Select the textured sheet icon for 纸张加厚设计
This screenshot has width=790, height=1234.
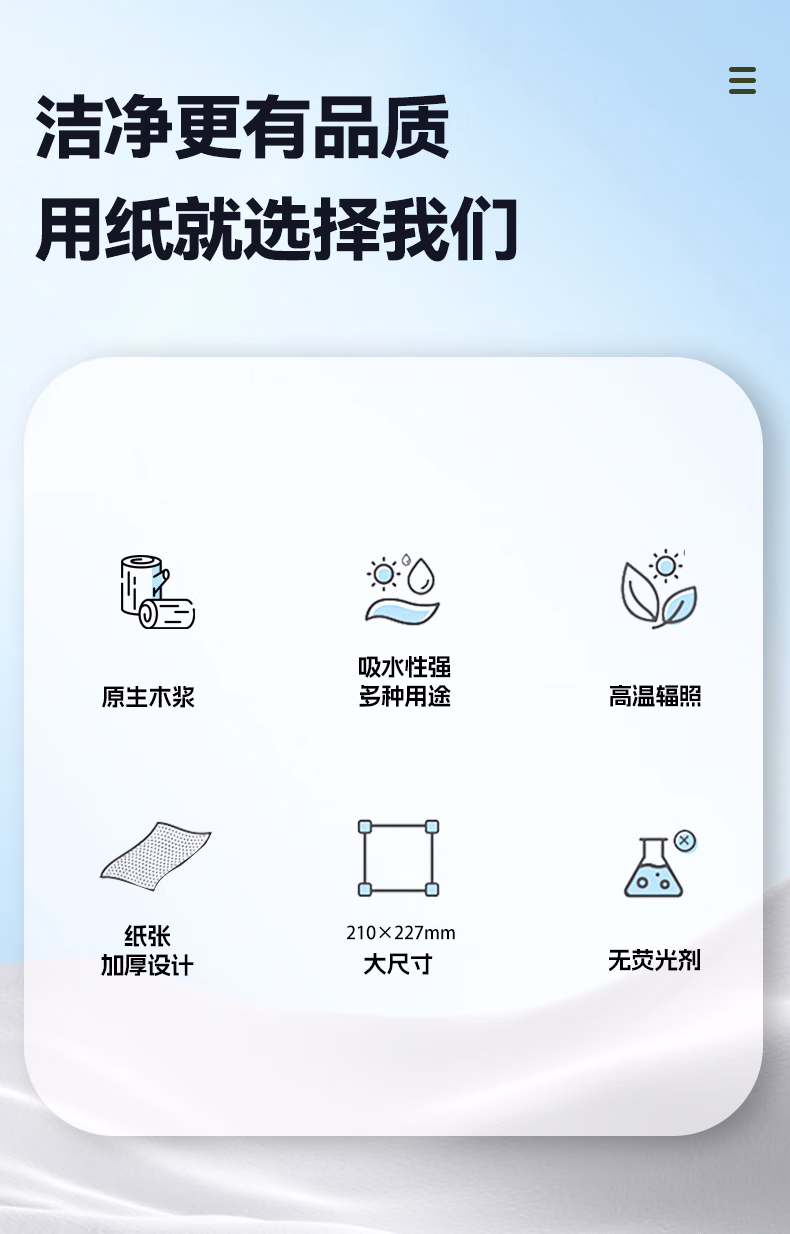click(x=155, y=855)
